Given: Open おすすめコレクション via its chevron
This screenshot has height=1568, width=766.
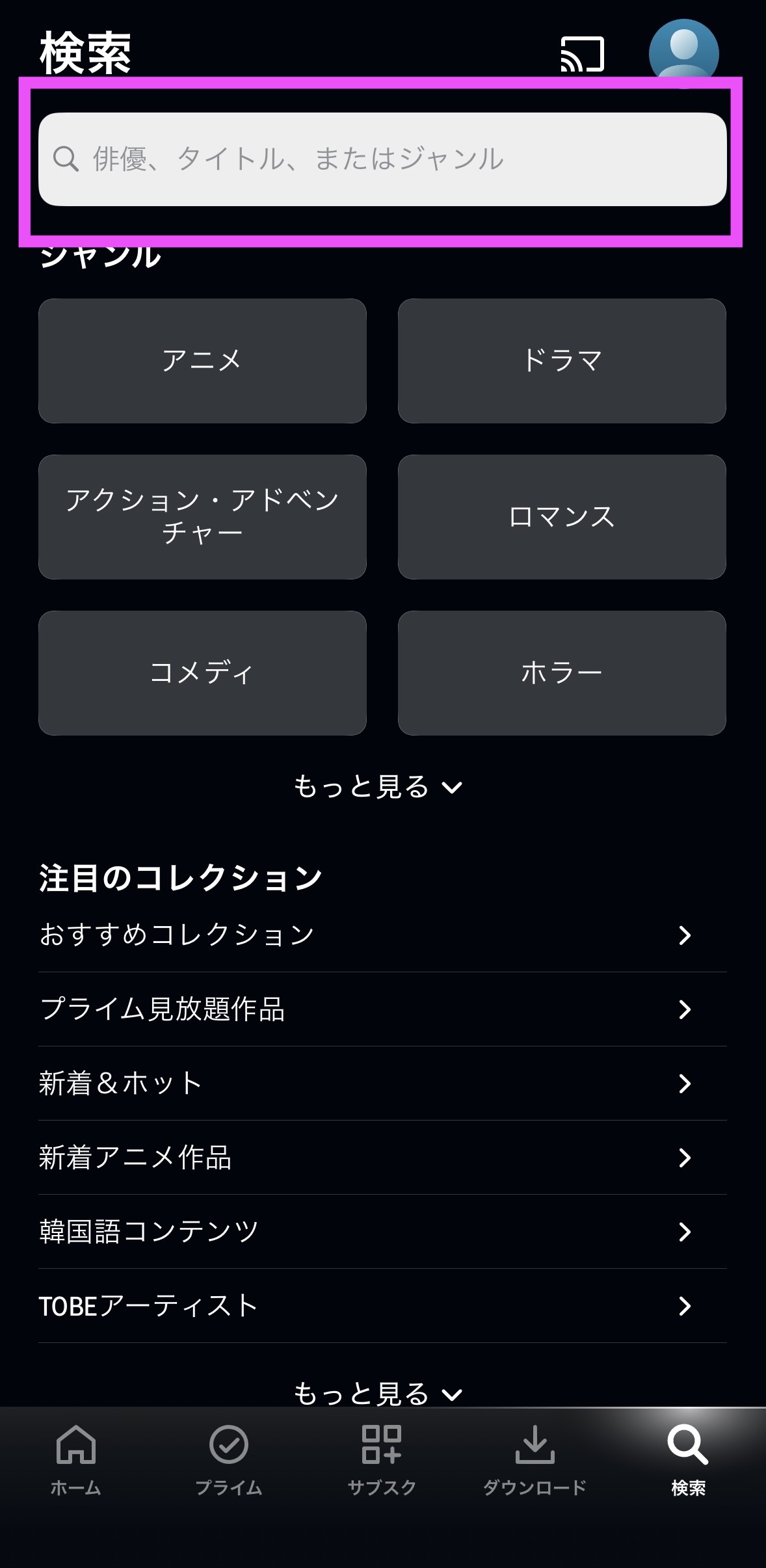Looking at the screenshot, I should pyautogui.click(x=684, y=936).
